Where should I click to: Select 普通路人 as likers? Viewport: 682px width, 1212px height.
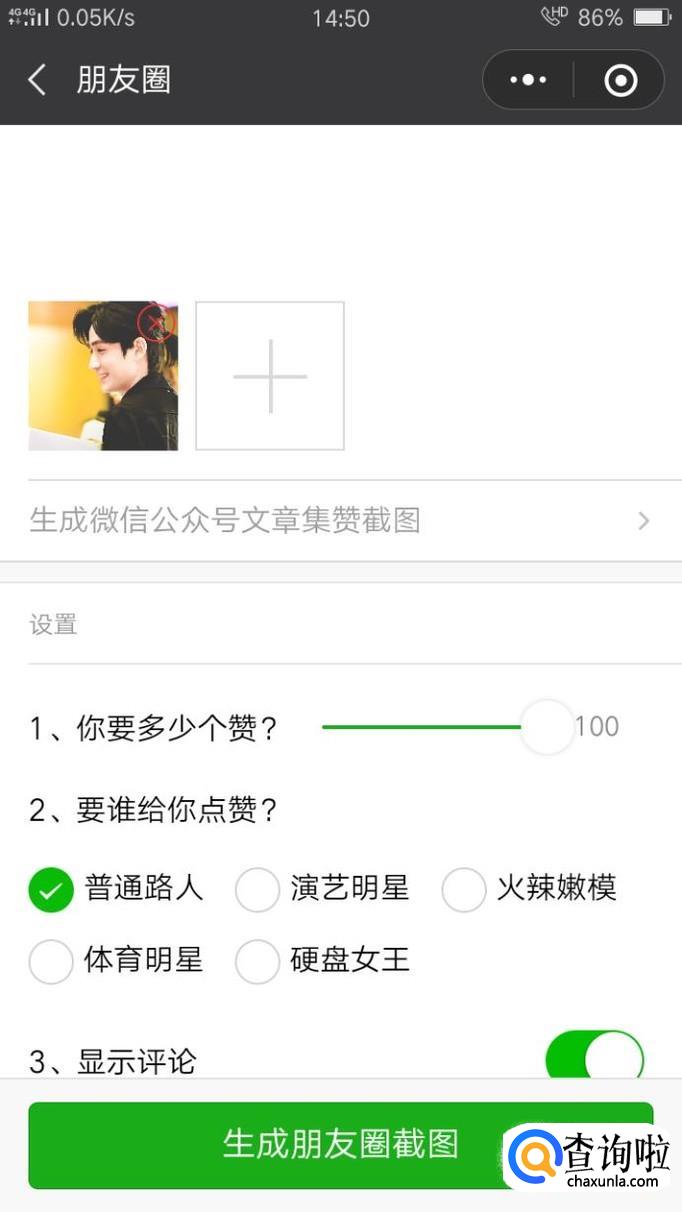coord(52,889)
